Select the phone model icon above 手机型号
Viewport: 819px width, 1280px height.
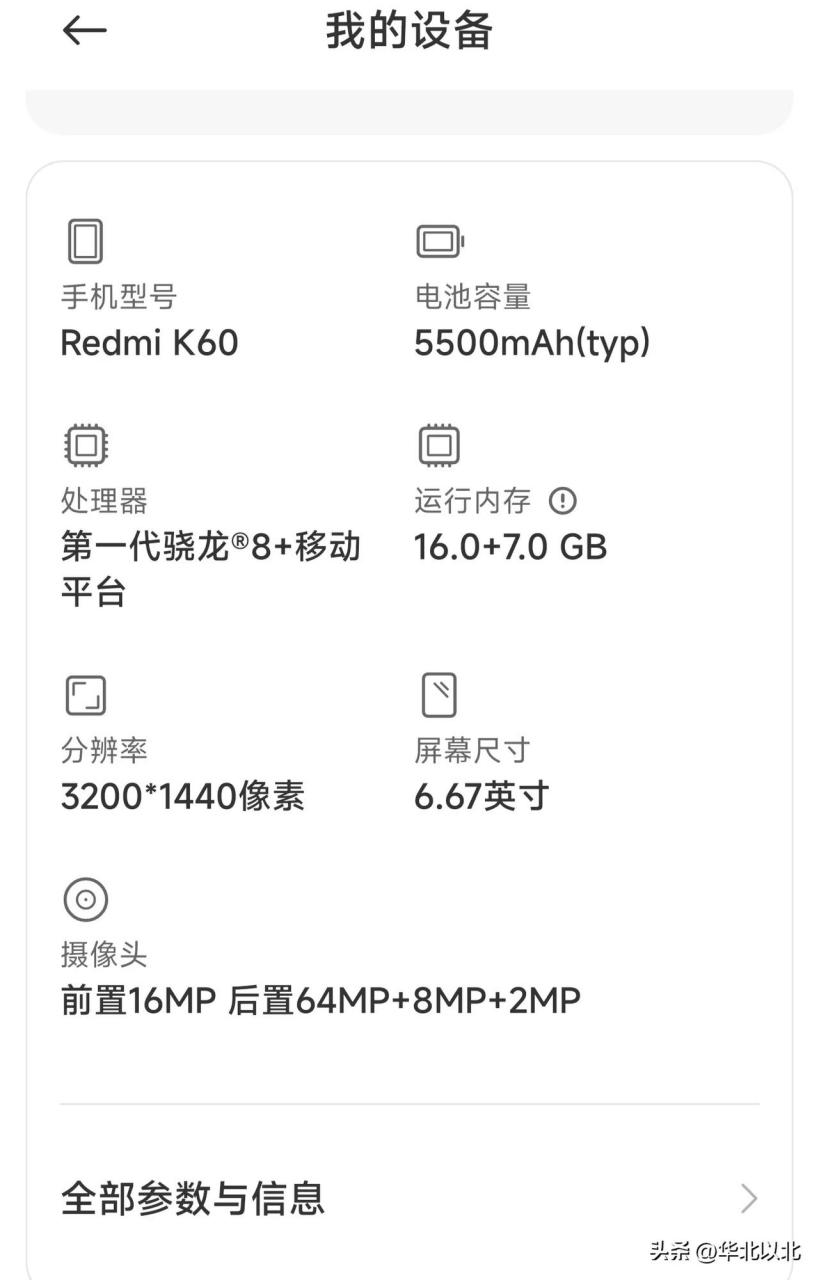click(85, 240)
